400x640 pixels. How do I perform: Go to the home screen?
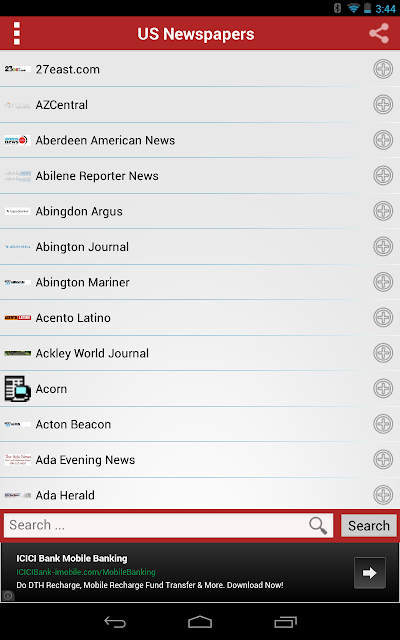coord(200,622)
